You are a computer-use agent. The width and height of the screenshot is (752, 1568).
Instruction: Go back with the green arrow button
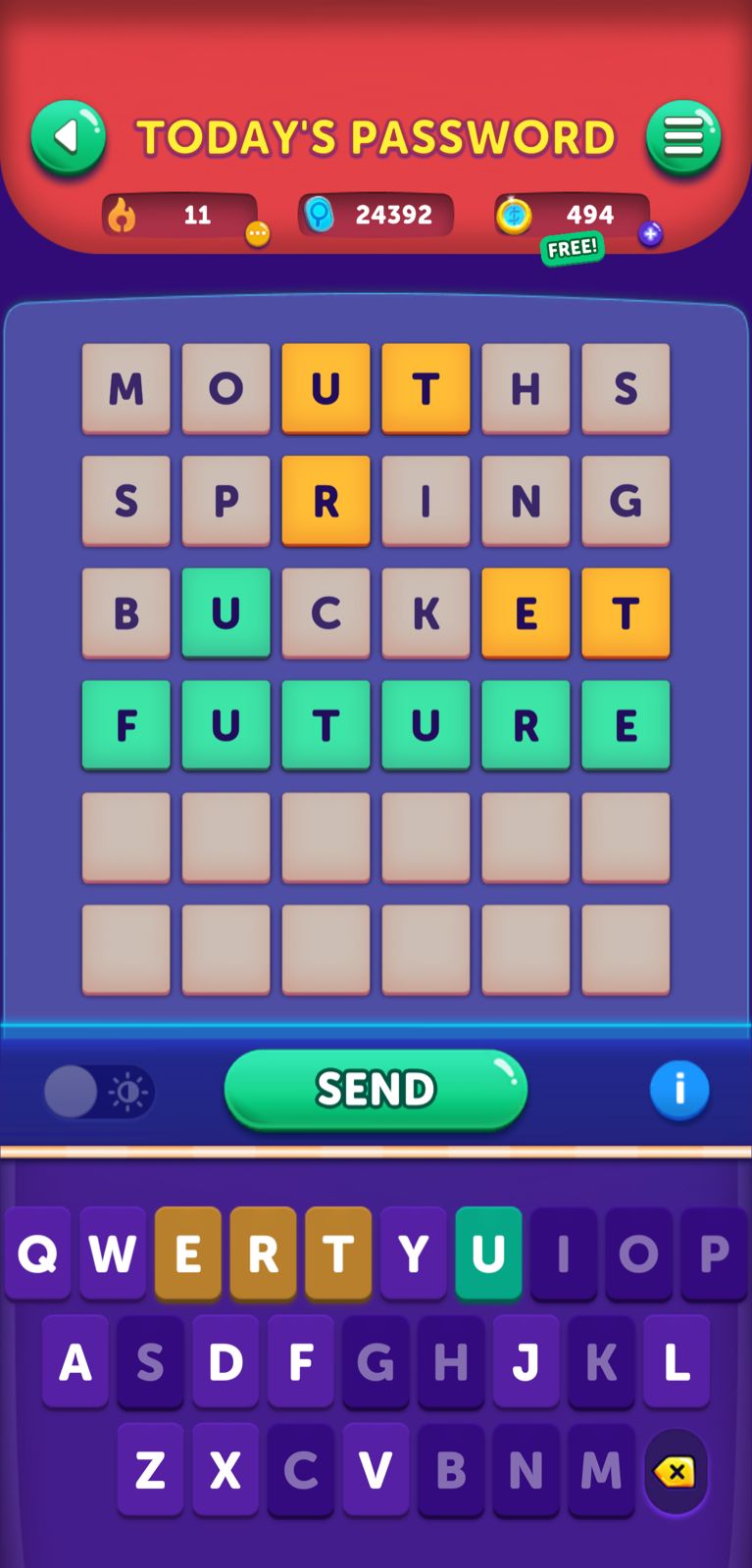coord(68,137)
